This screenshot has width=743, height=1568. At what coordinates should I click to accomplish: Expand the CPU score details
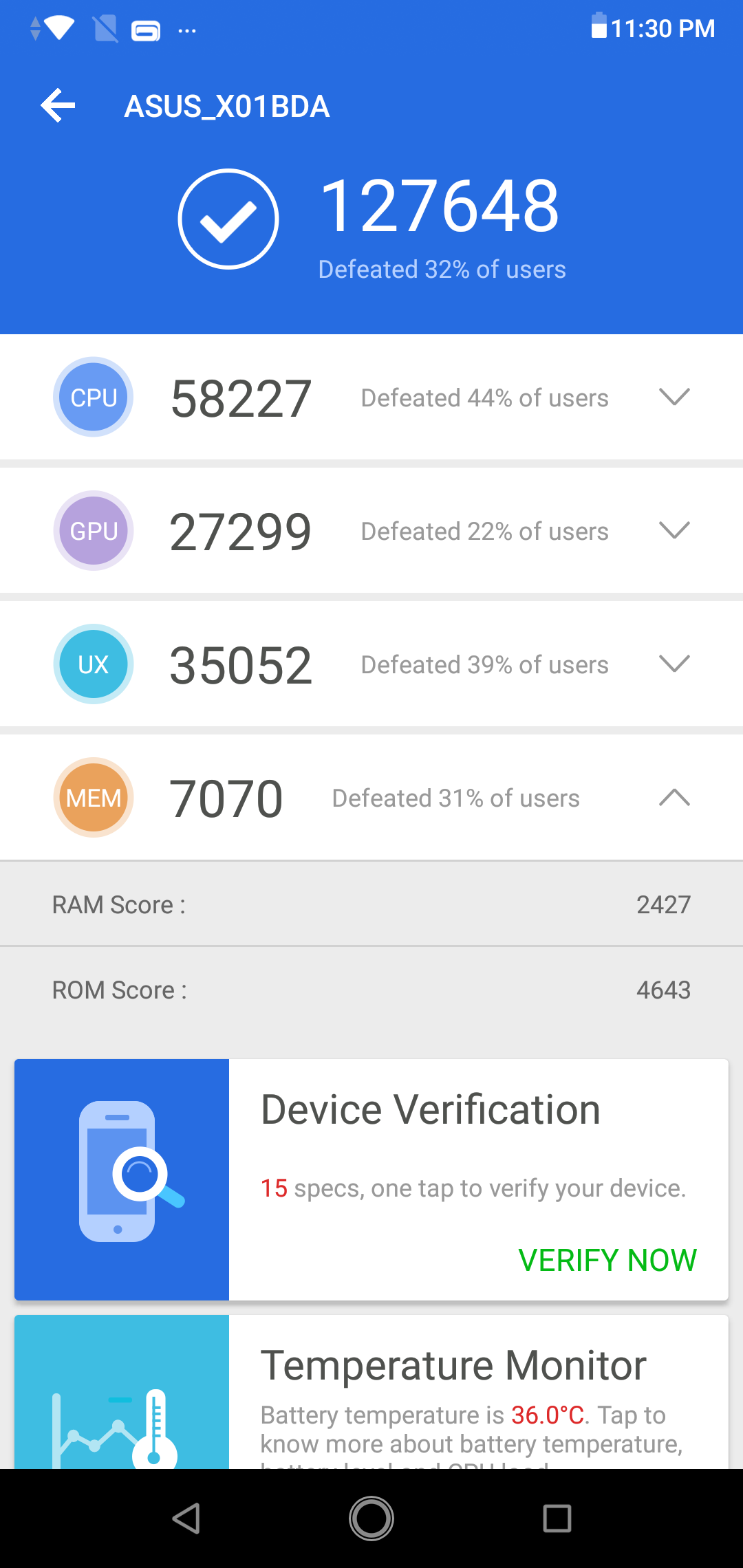(674, 397)
